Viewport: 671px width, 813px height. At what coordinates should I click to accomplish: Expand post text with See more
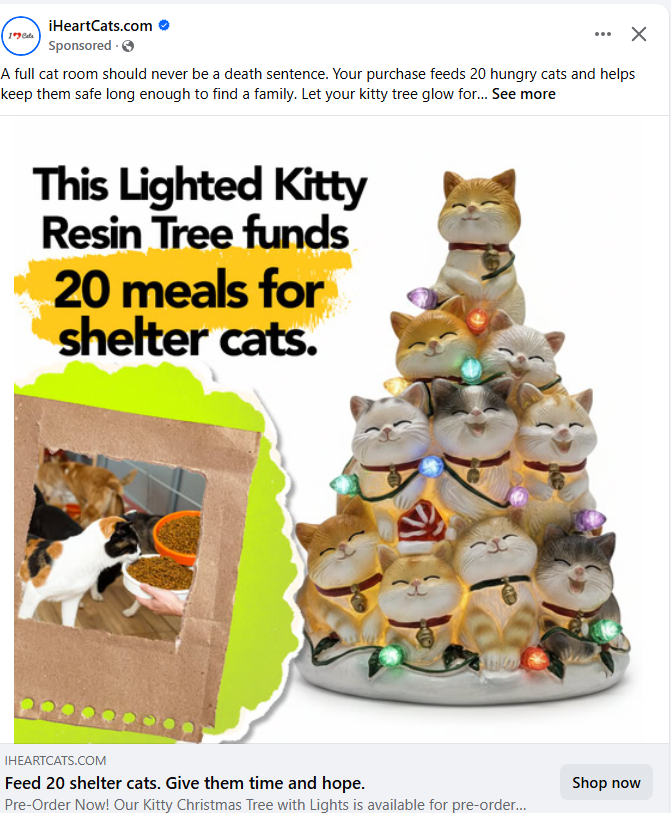[x=523, y=94]
